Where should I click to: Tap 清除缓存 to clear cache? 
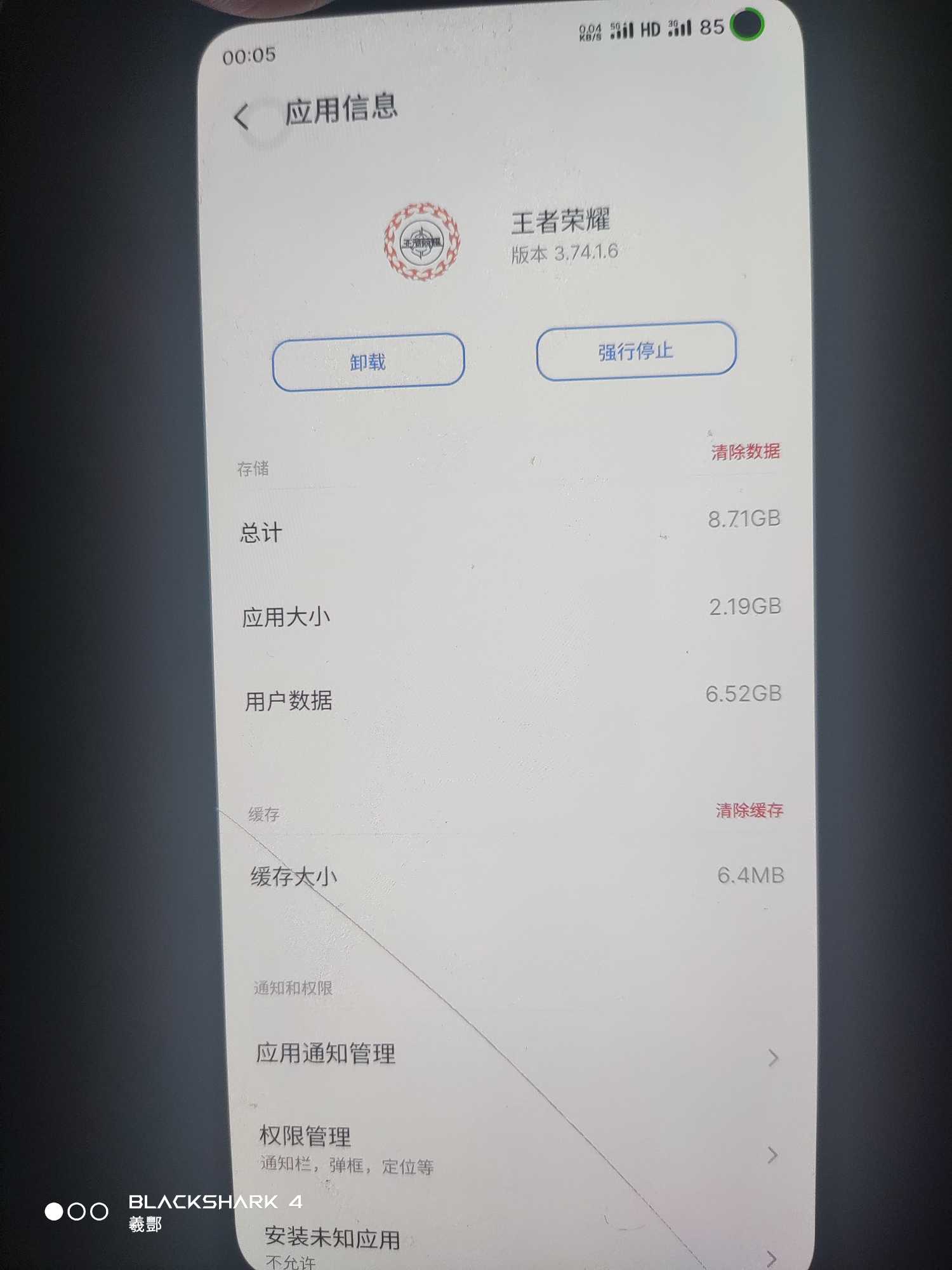point(749,810)
